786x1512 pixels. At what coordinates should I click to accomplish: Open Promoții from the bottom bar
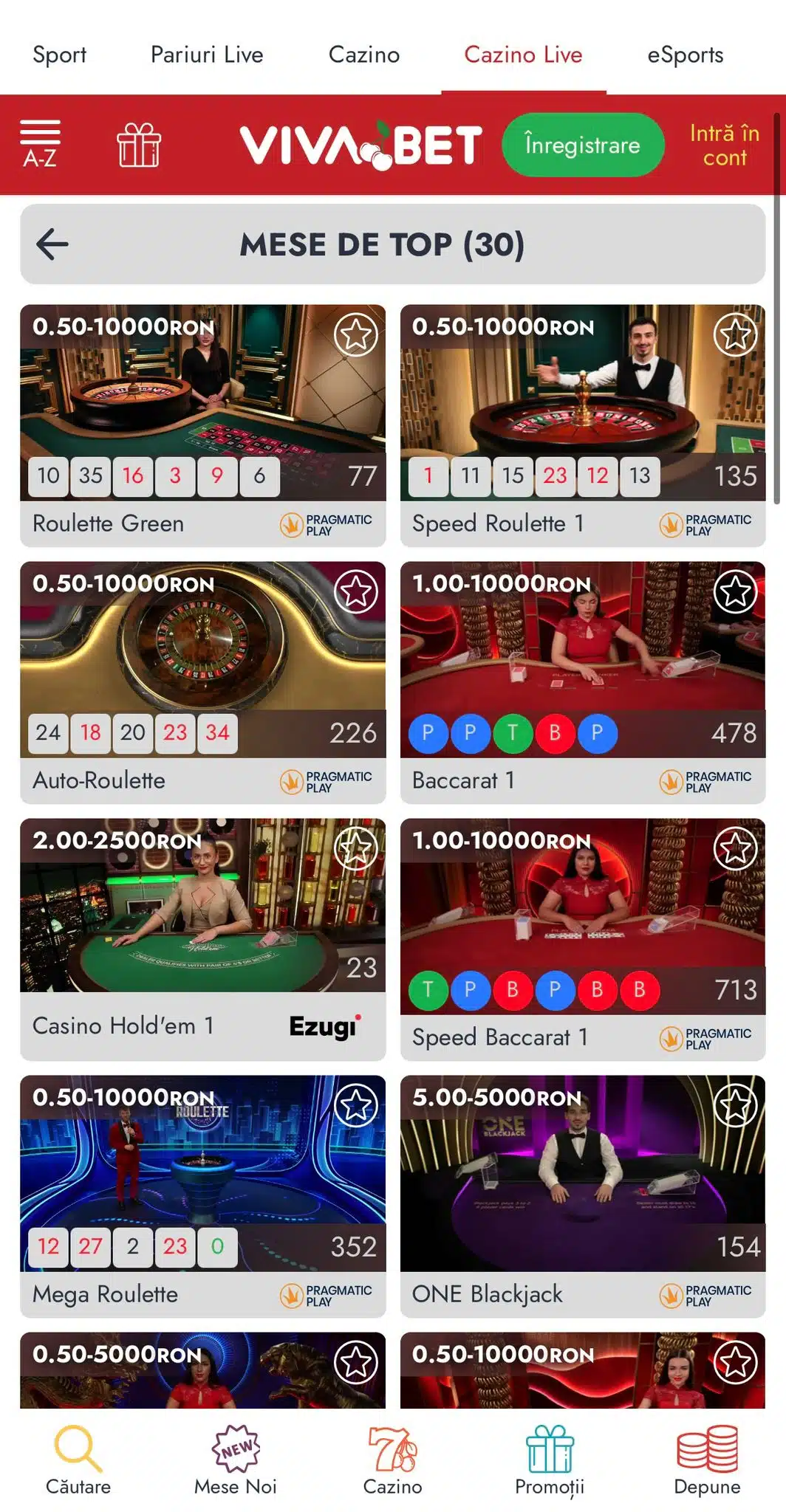(550, 1460)
